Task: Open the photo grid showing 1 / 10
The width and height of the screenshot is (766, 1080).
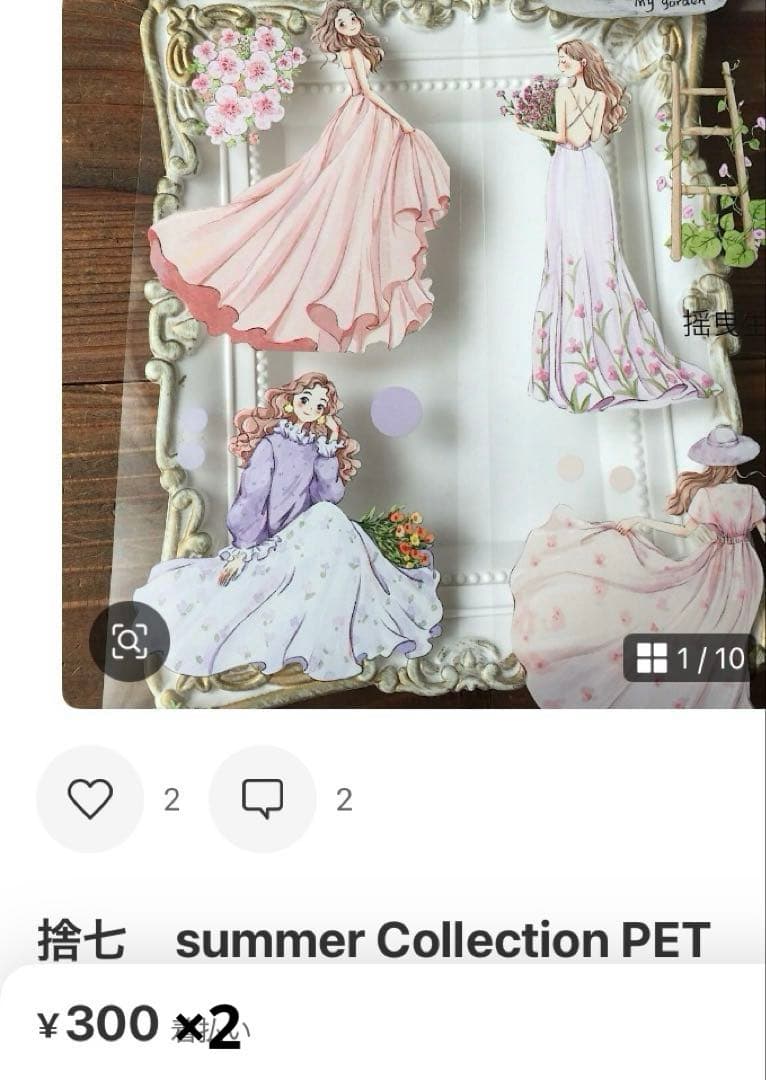Action: 690,658
